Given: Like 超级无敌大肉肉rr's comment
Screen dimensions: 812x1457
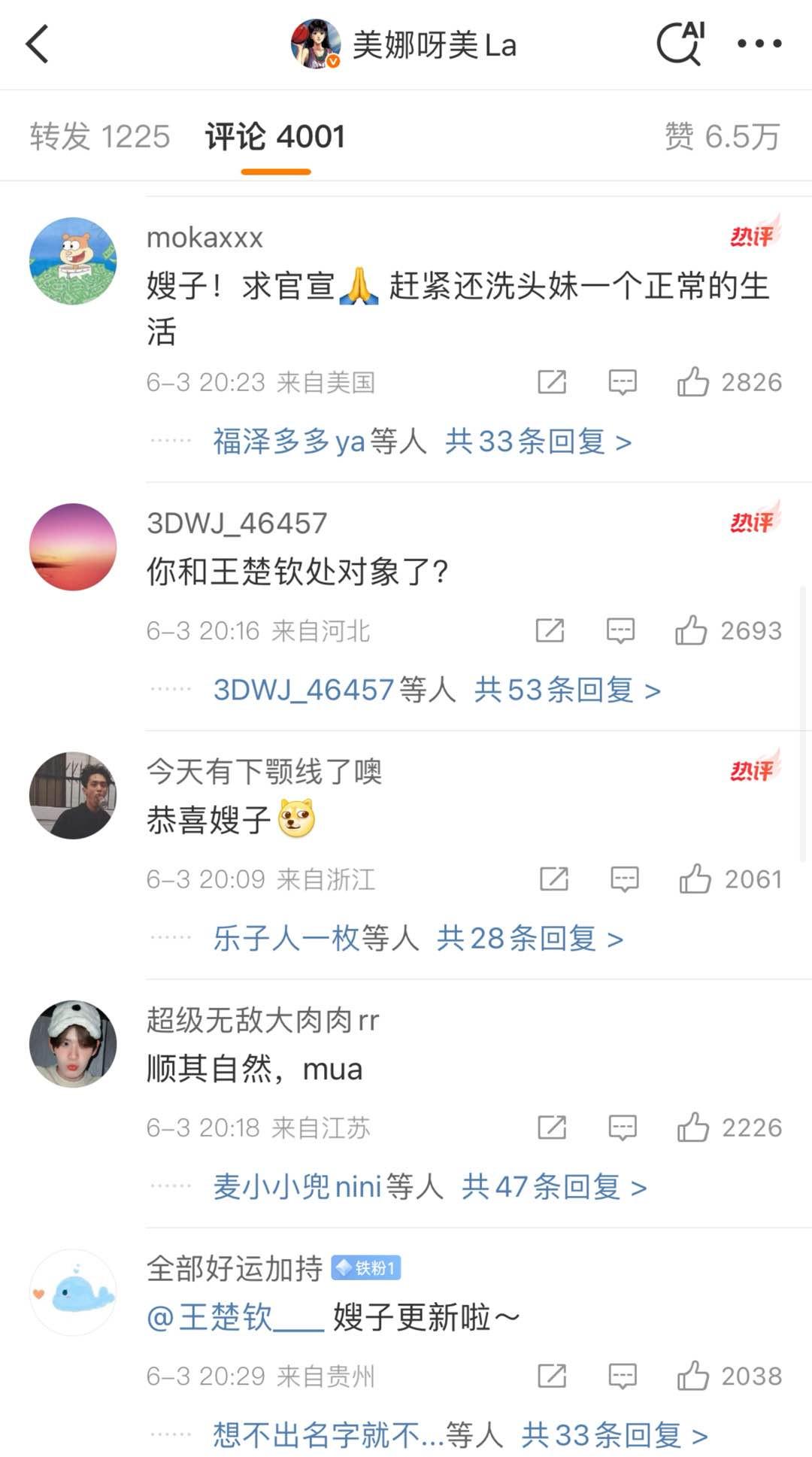Looking at the screenshot, I should point(692,1128).
